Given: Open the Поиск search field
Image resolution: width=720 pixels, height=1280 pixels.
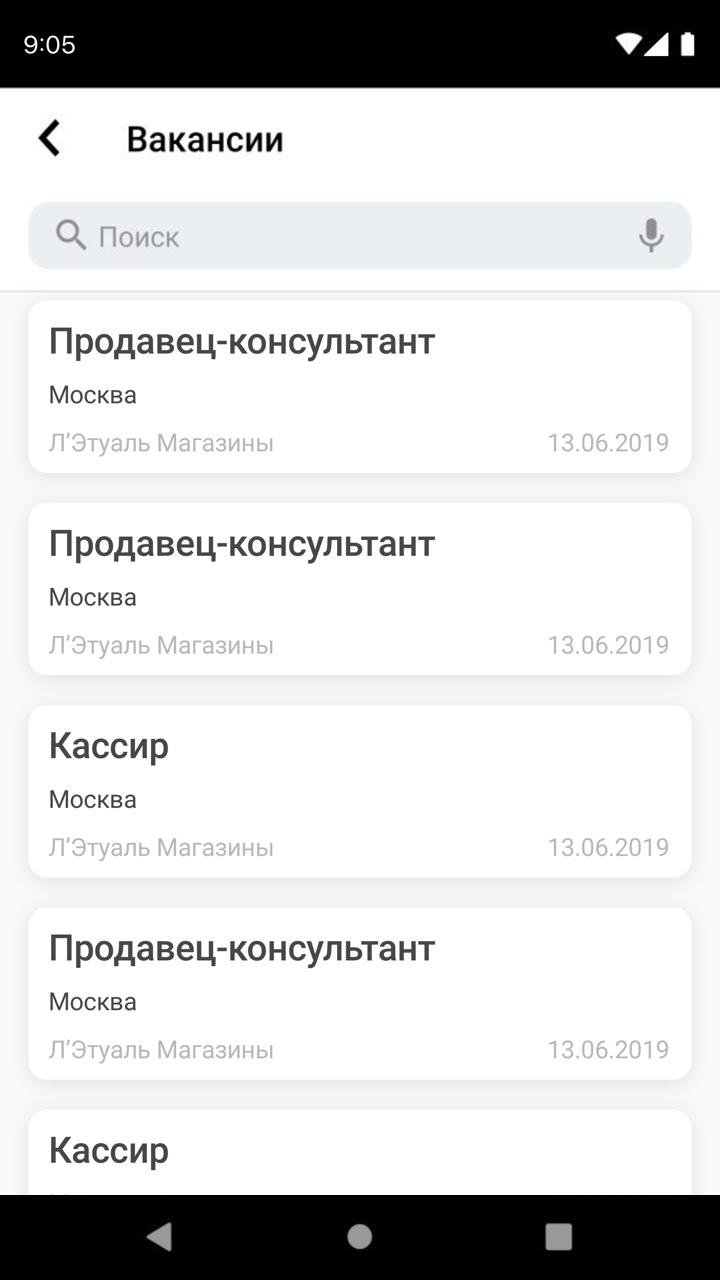Looking at the screenshot, I should (x=340, y=236).
